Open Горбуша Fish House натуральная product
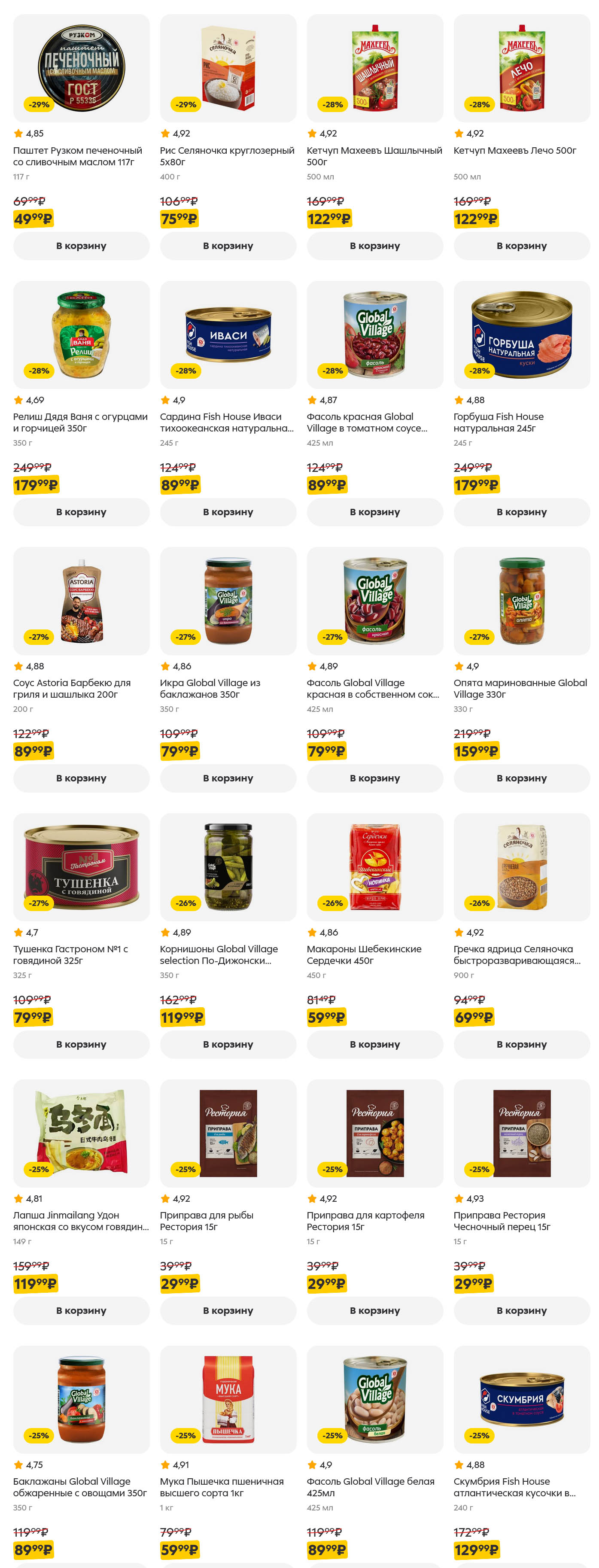The image size is (599, 1568). pyautogui.click(x=521, y=335)
